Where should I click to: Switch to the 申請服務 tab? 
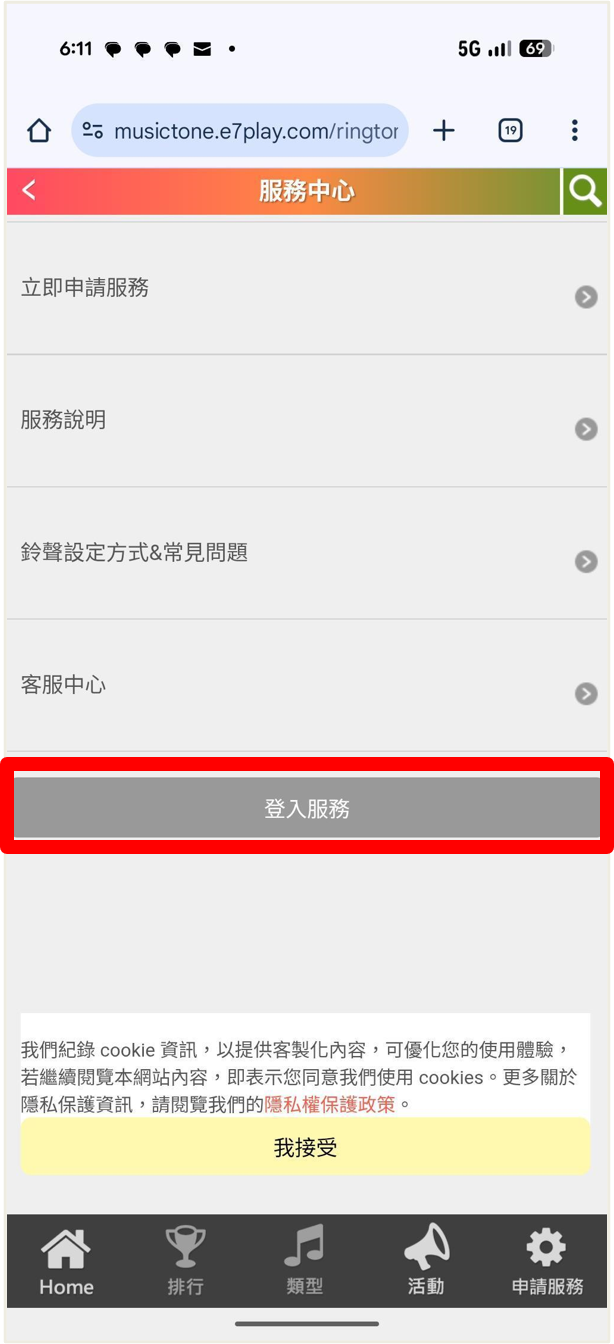pos(547,1262)
